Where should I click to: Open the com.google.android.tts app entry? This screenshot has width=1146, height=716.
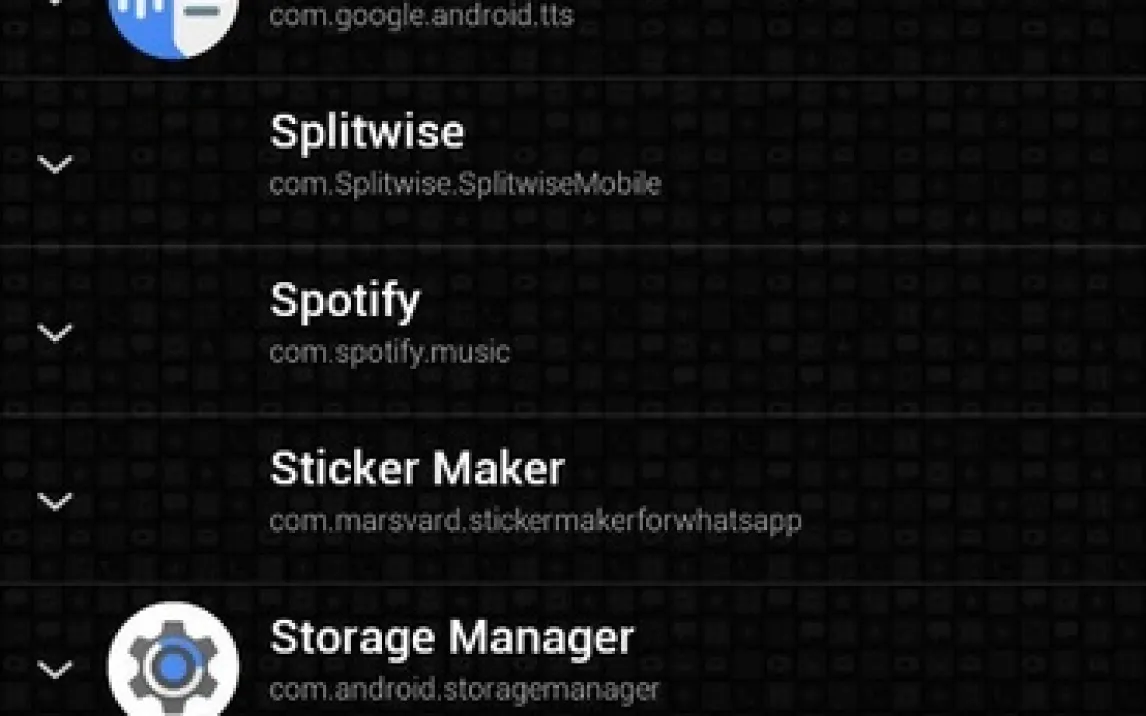[x=573, y=38]
